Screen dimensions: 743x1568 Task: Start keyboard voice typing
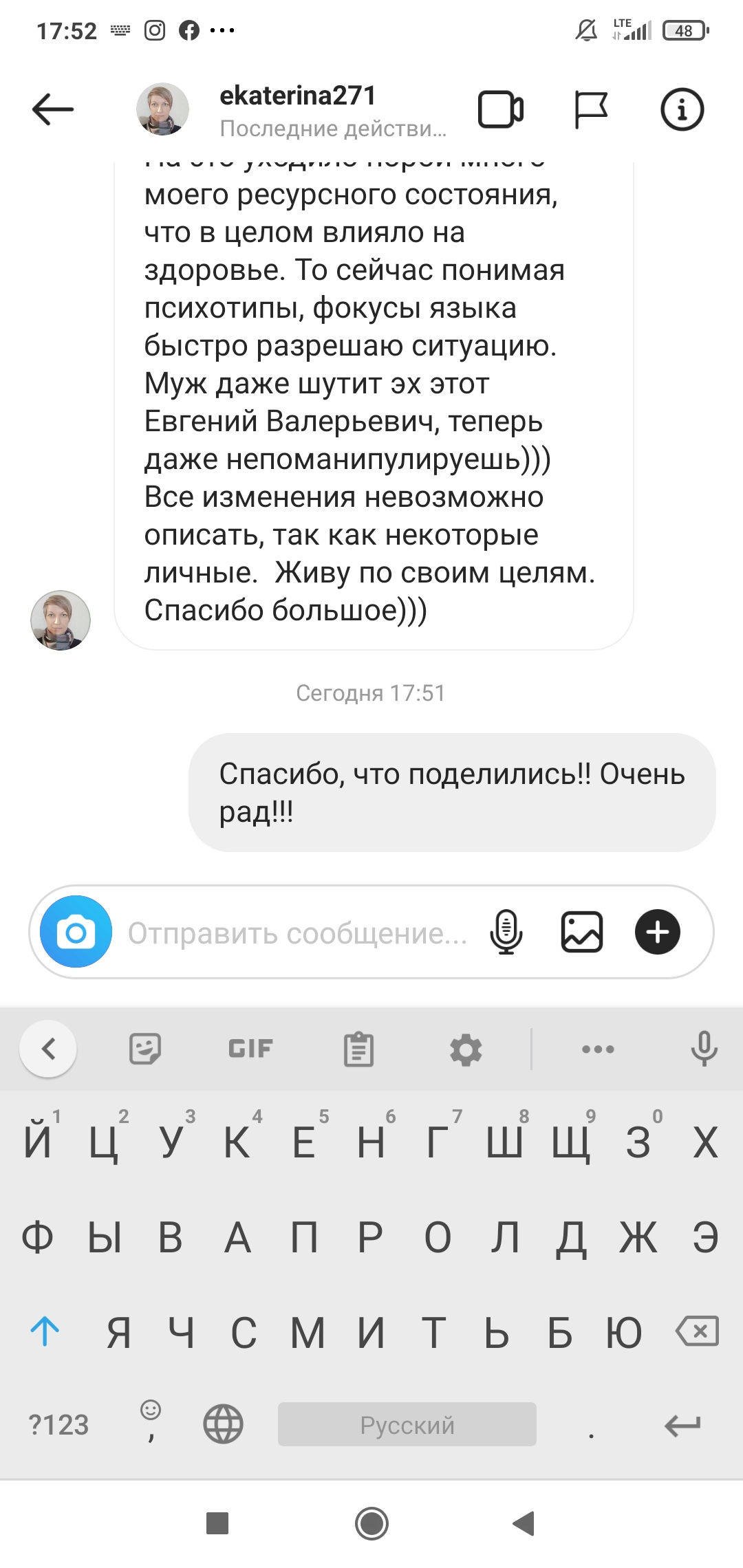pyautogui.click(x=704, y=1049)
